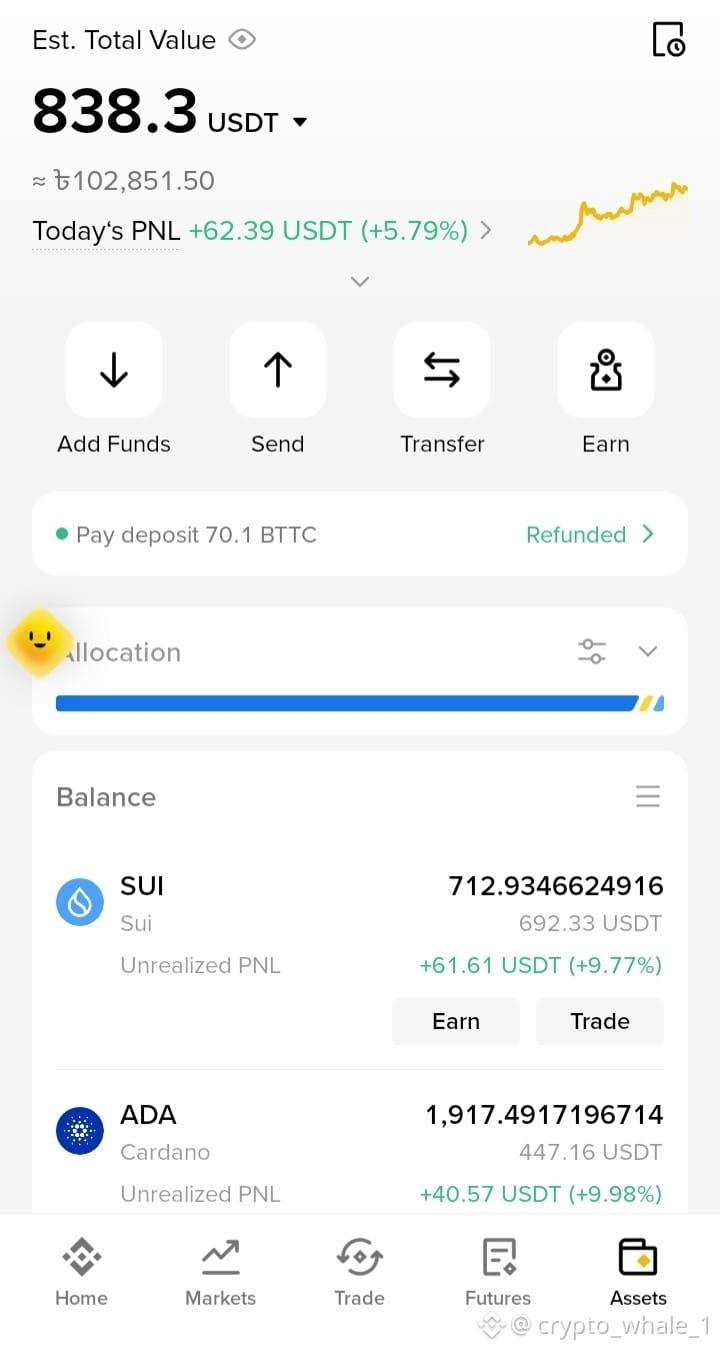Open the ADA Cardano asset row

point(360,1153)
